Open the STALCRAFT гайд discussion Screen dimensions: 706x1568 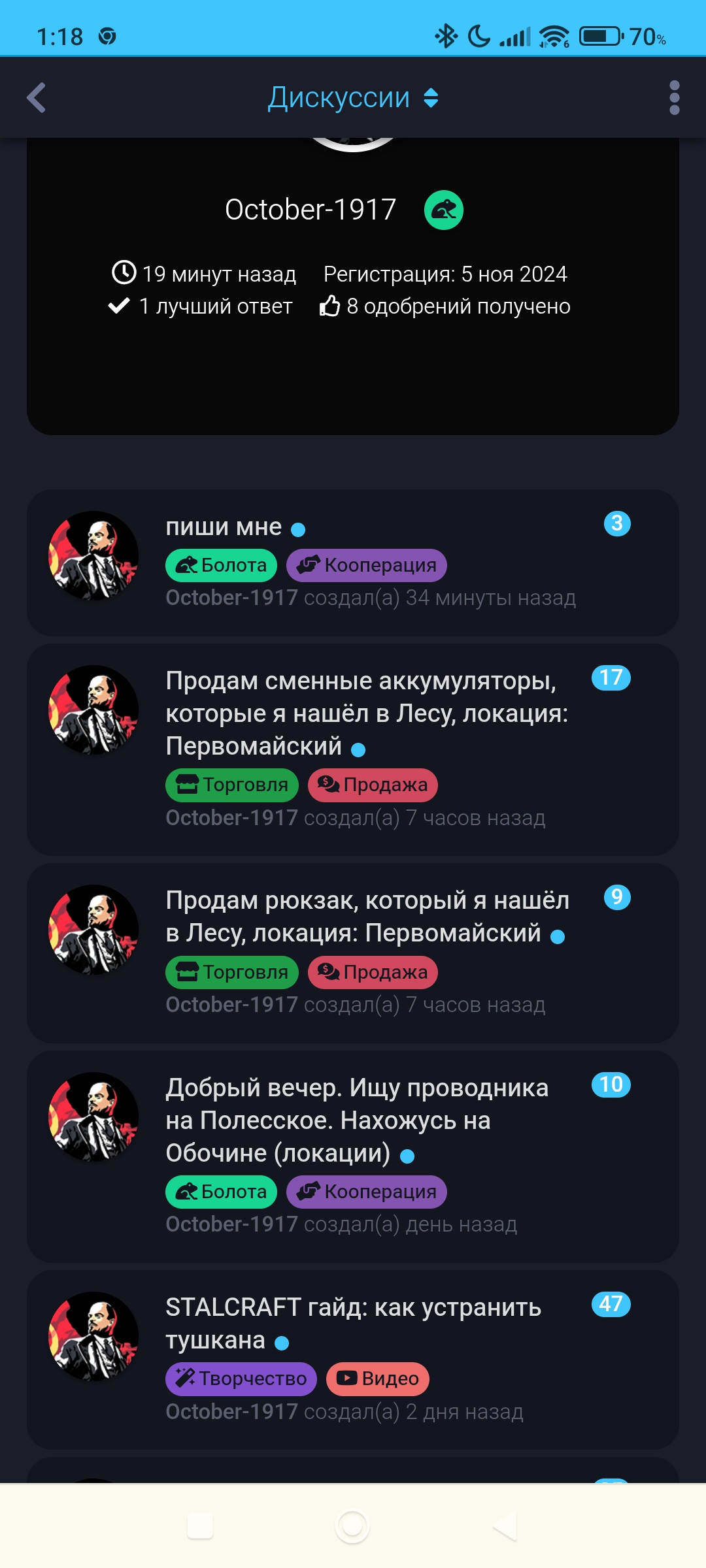coord(353,1308)
